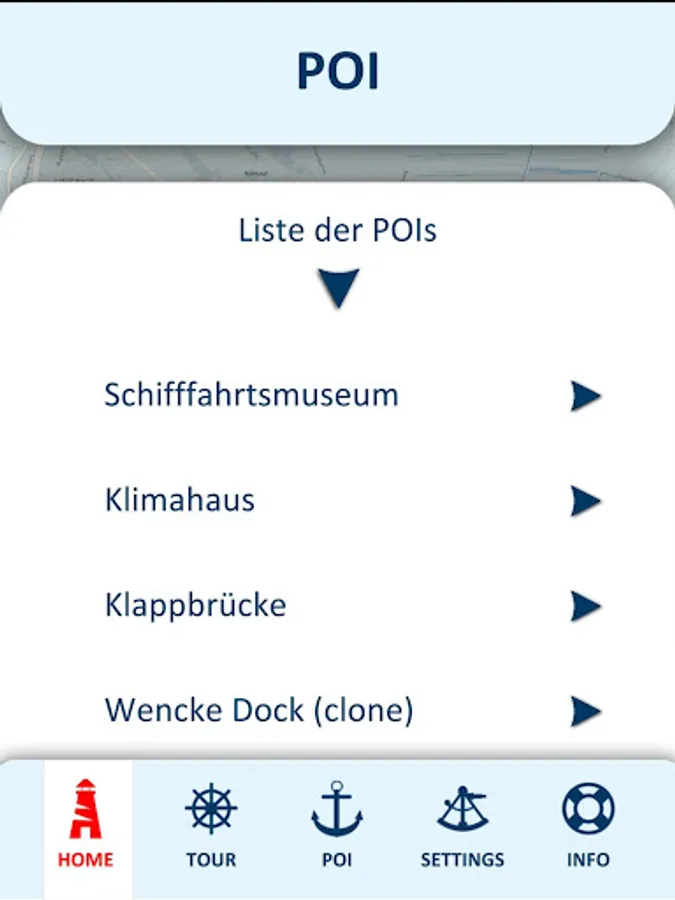Viewport: 675px width, 900px height.
Task: Collapse the Liste der POIs arrow
Action: [x=338, y=289]
